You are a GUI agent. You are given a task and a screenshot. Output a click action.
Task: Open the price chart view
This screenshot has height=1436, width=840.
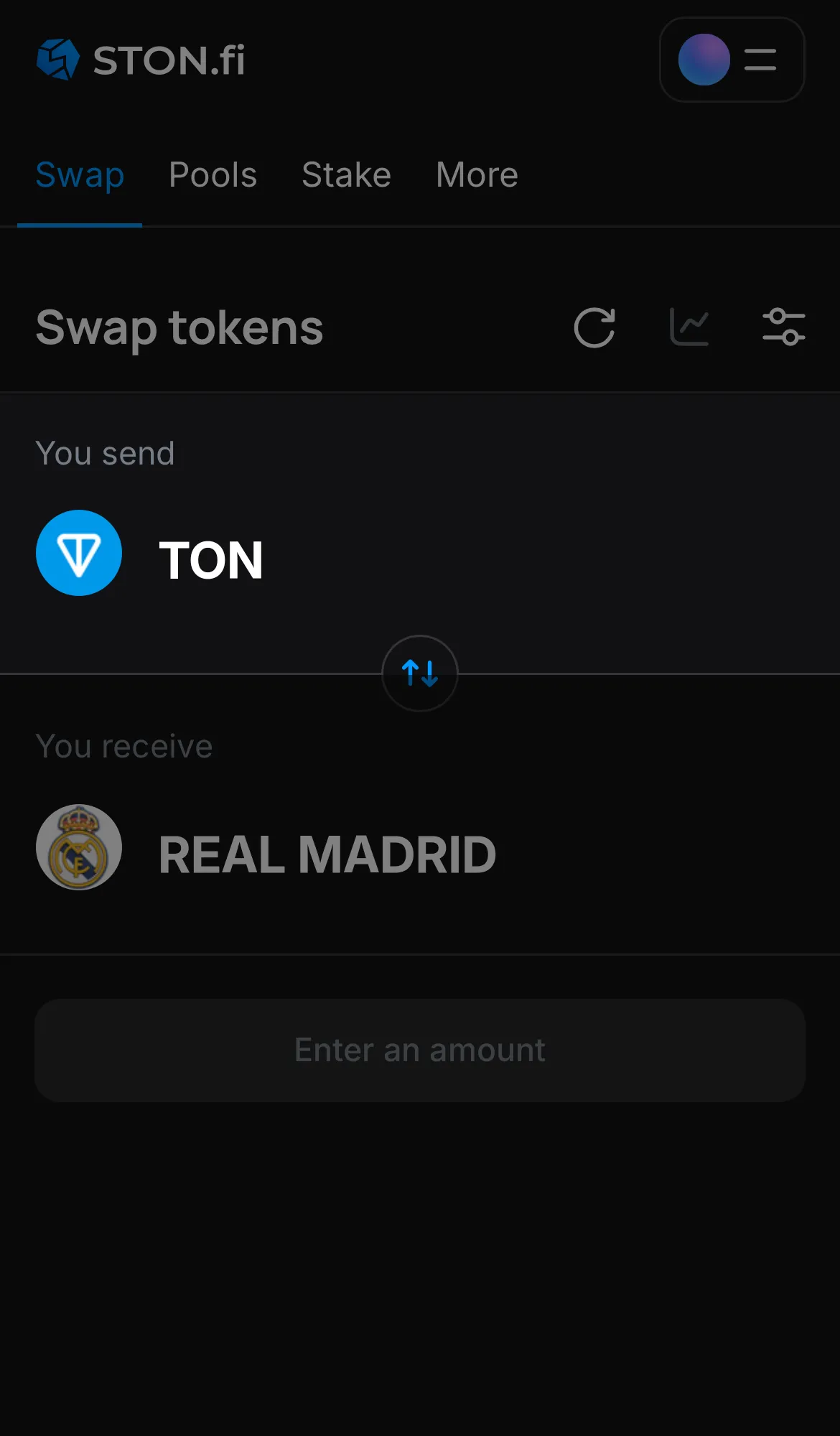click(689, 327)
